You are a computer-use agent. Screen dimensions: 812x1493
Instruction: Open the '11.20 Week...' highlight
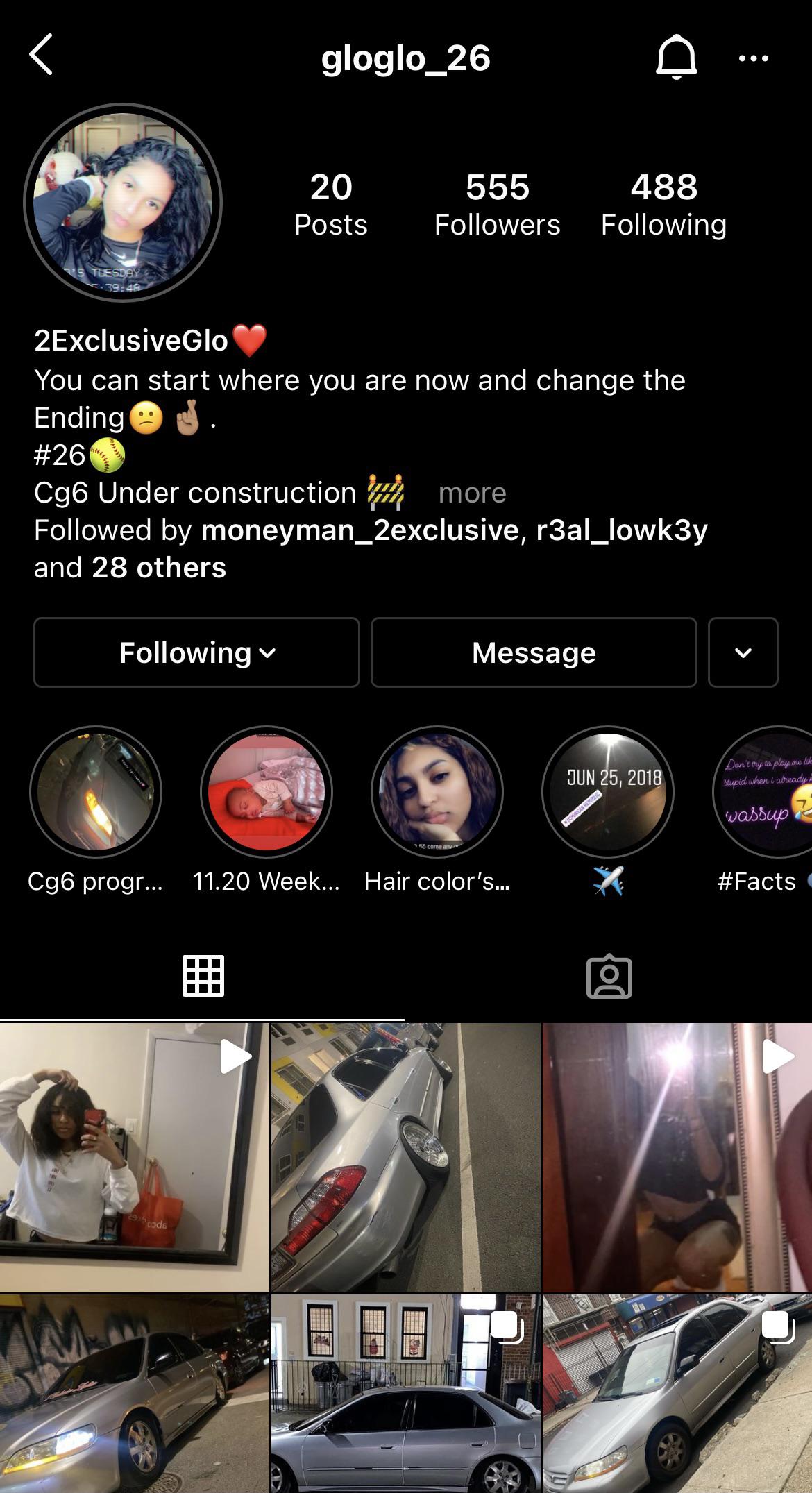click(x=267, y=792)
